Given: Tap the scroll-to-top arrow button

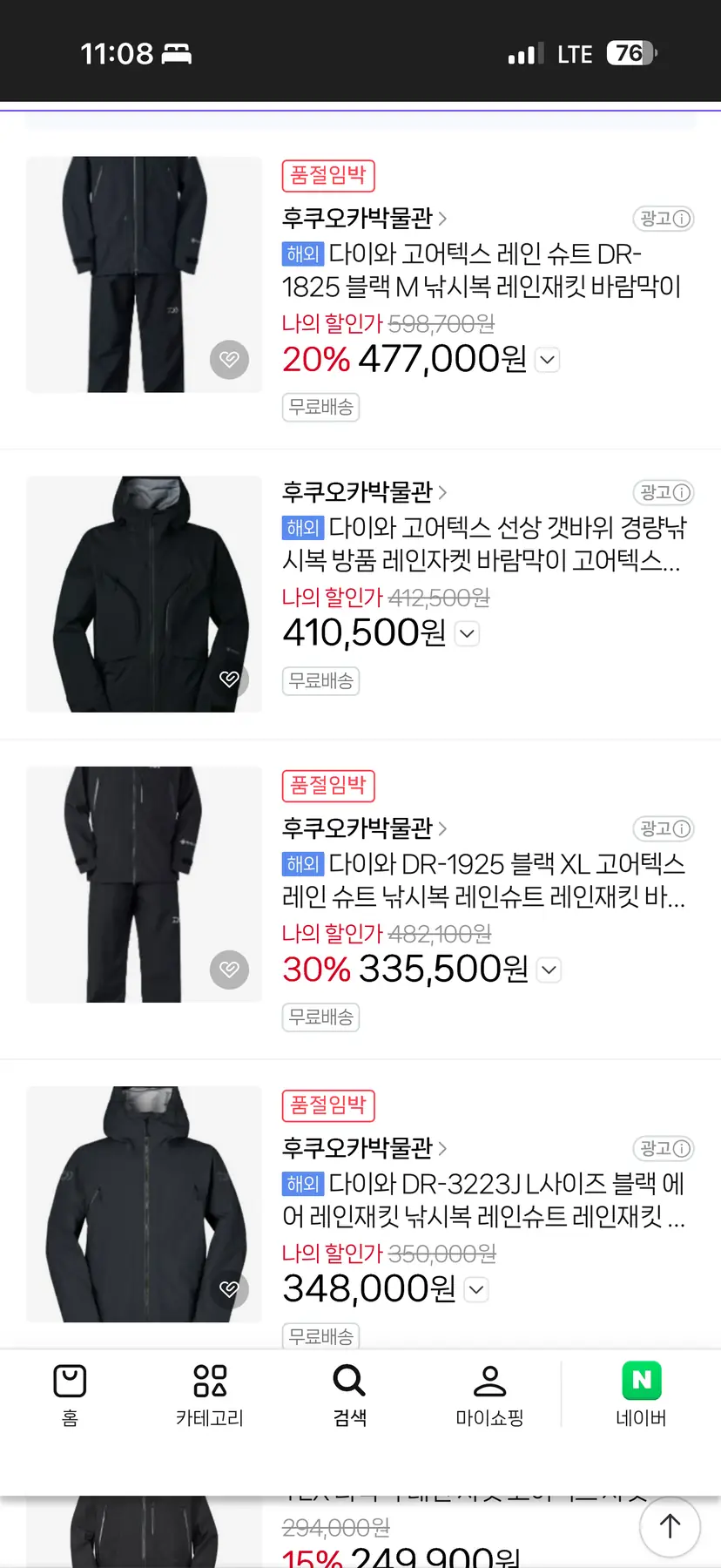Looking at the screenshot, I should click(x=670, y=1526).
